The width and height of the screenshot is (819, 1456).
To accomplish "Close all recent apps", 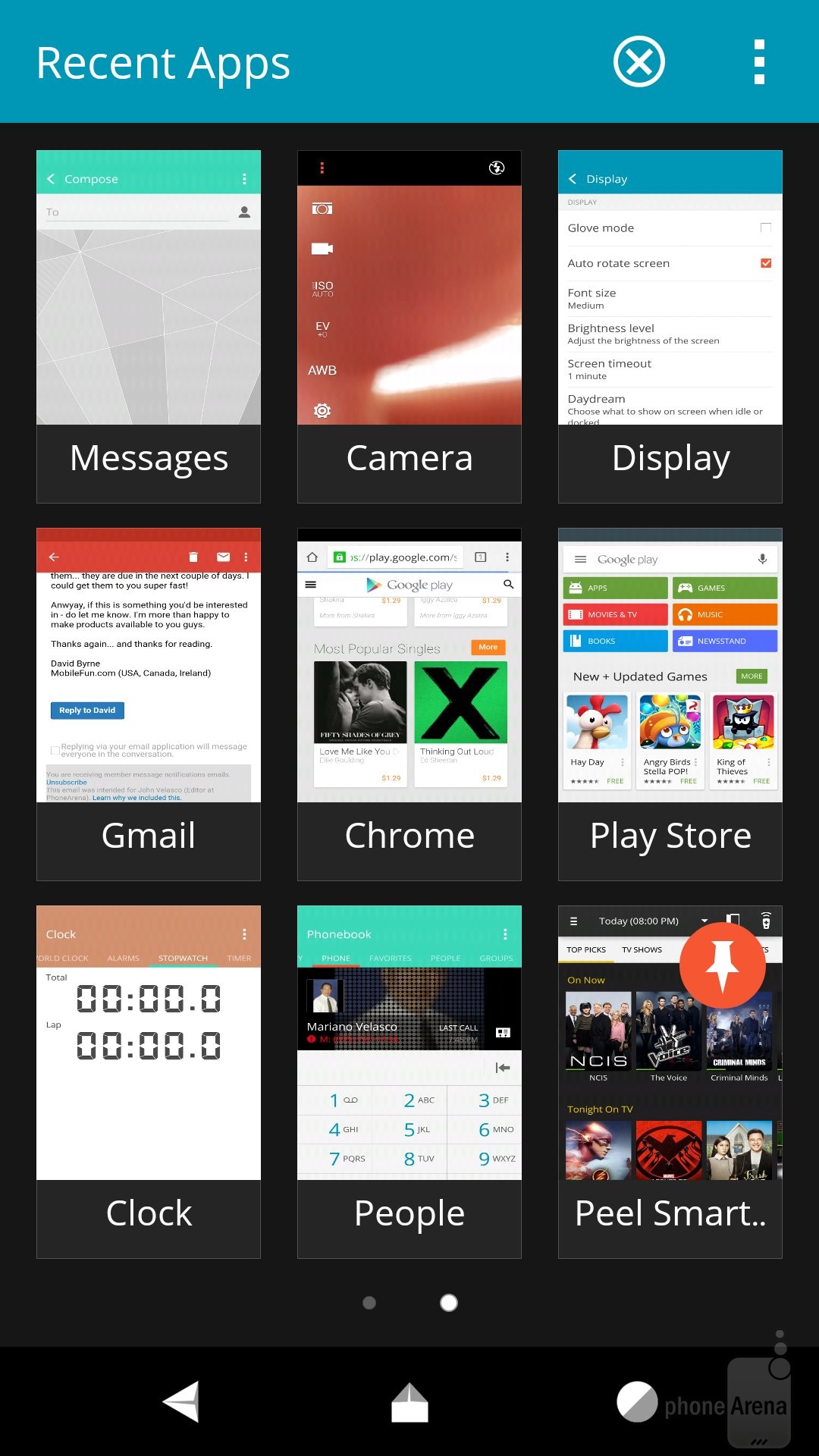I will coord(639,61).
